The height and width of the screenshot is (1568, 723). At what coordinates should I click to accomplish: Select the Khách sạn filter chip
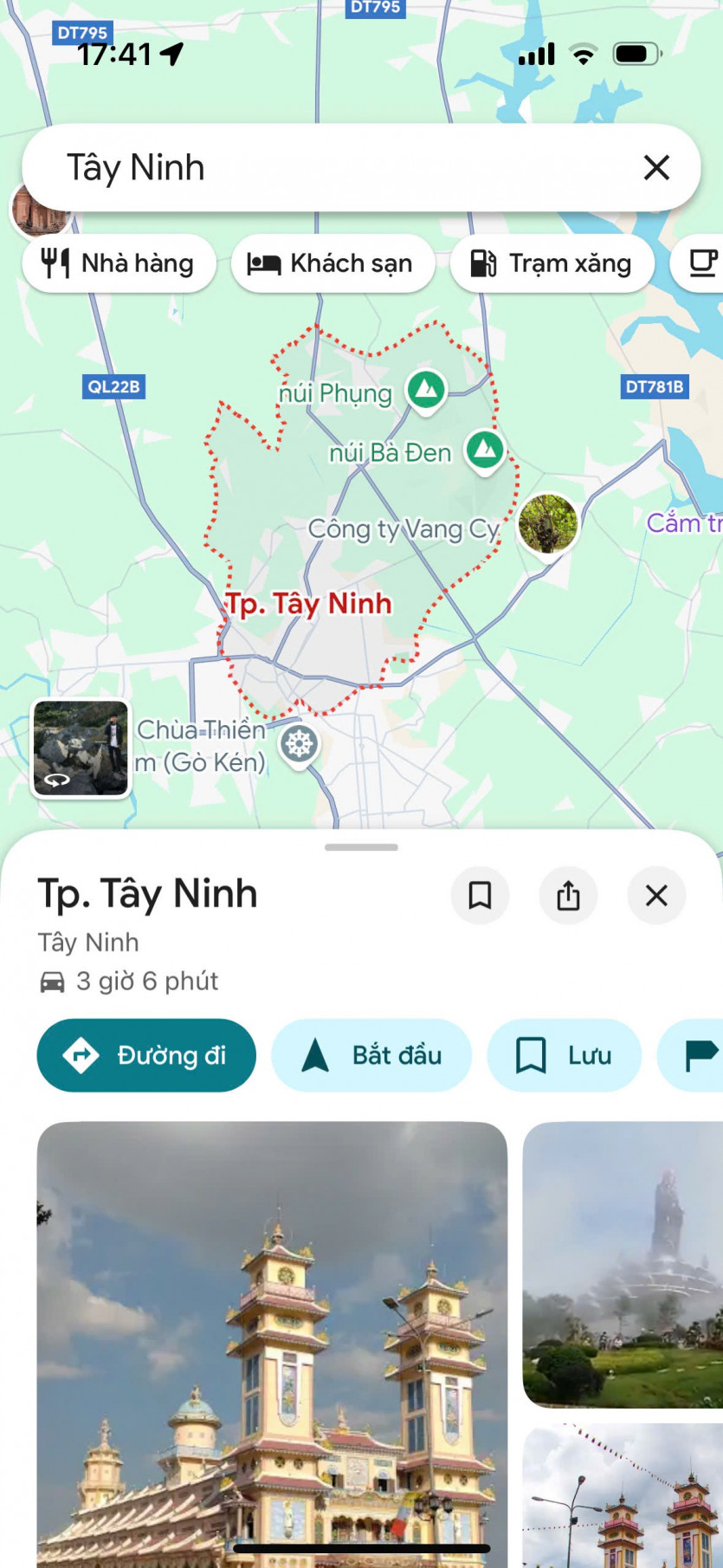click(x=332, y=263)
